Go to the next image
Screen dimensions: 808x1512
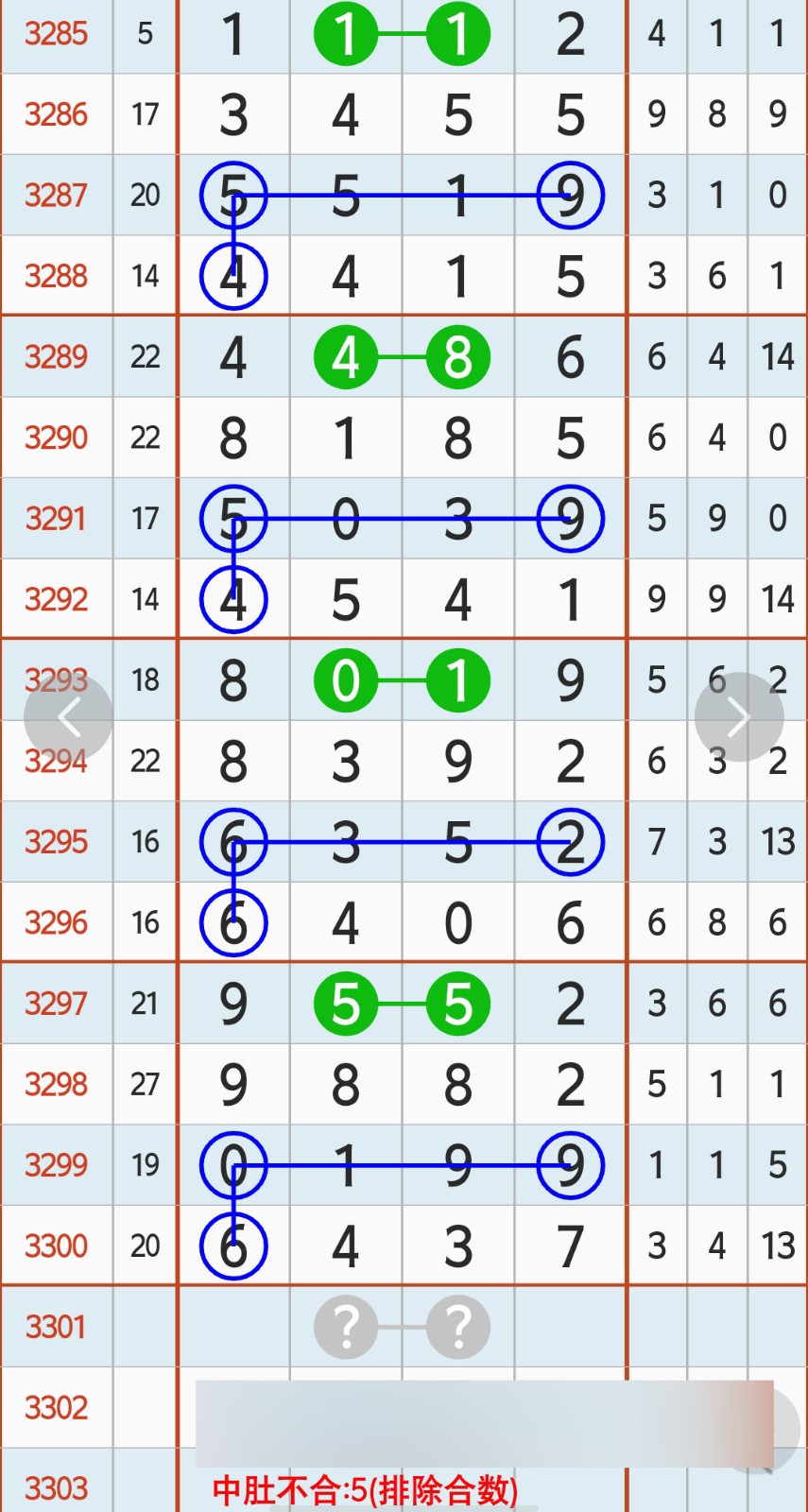tap(738, 717)
